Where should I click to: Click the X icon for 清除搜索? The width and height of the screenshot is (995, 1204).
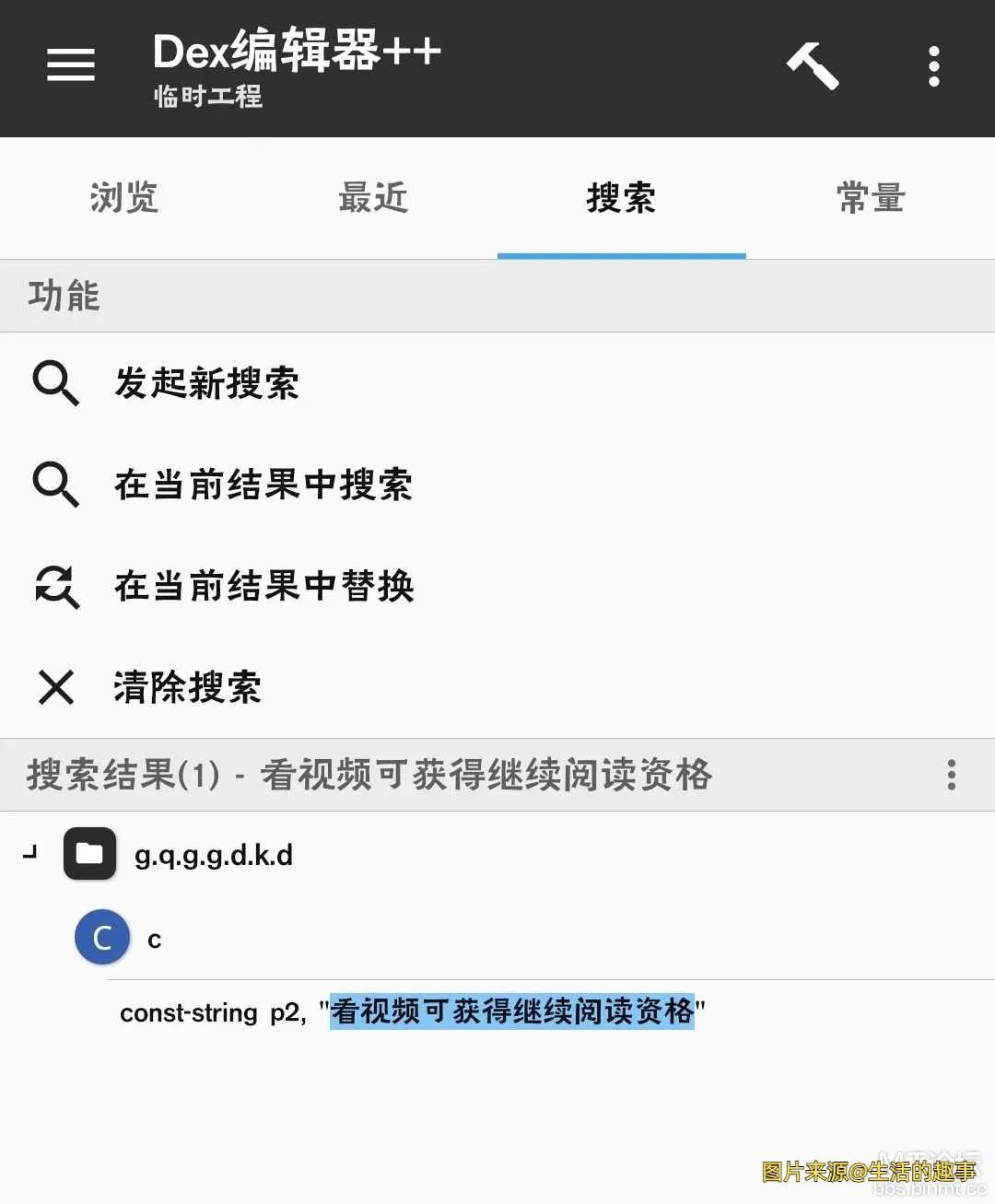55,687
